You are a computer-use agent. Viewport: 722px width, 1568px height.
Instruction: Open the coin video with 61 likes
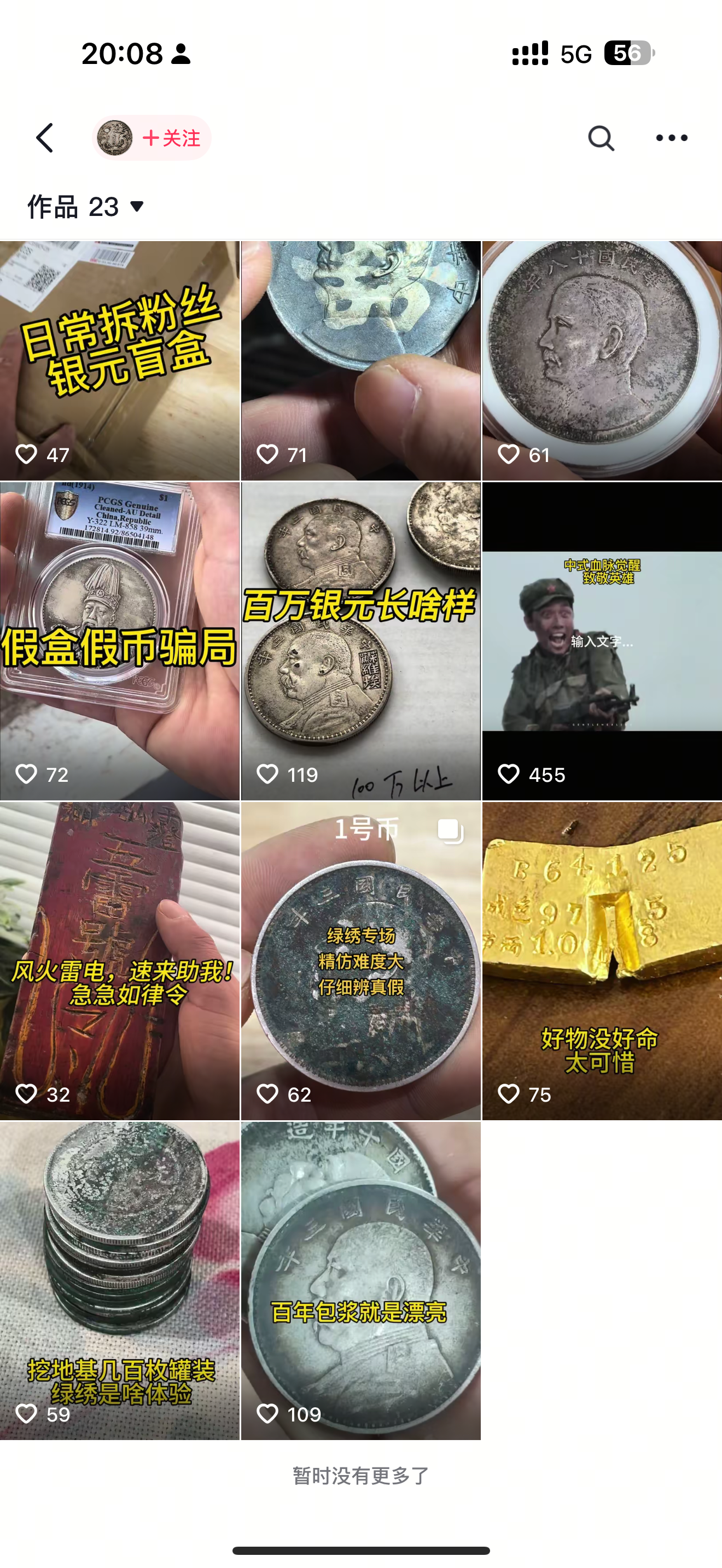(602, 360)
